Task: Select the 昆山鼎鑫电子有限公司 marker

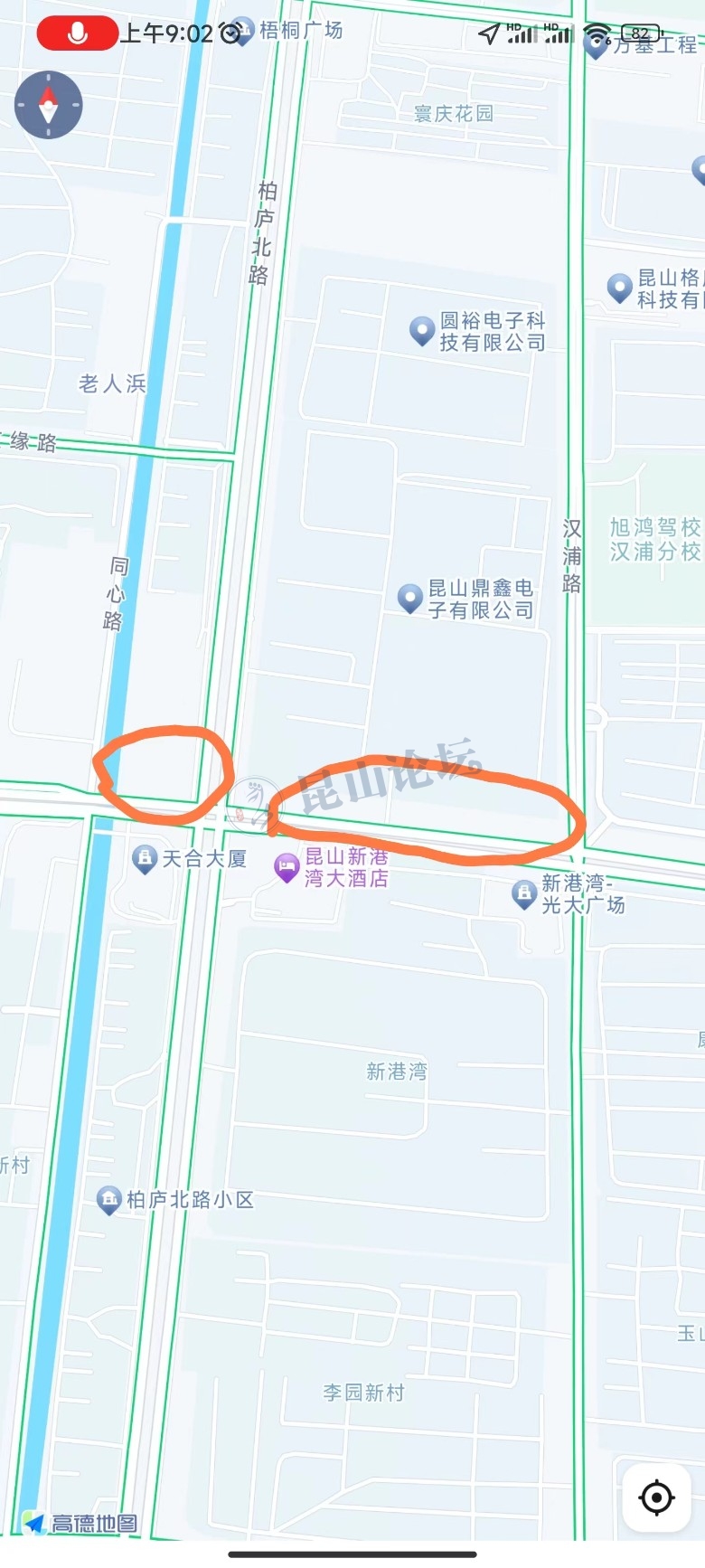Action: point(410,598)
